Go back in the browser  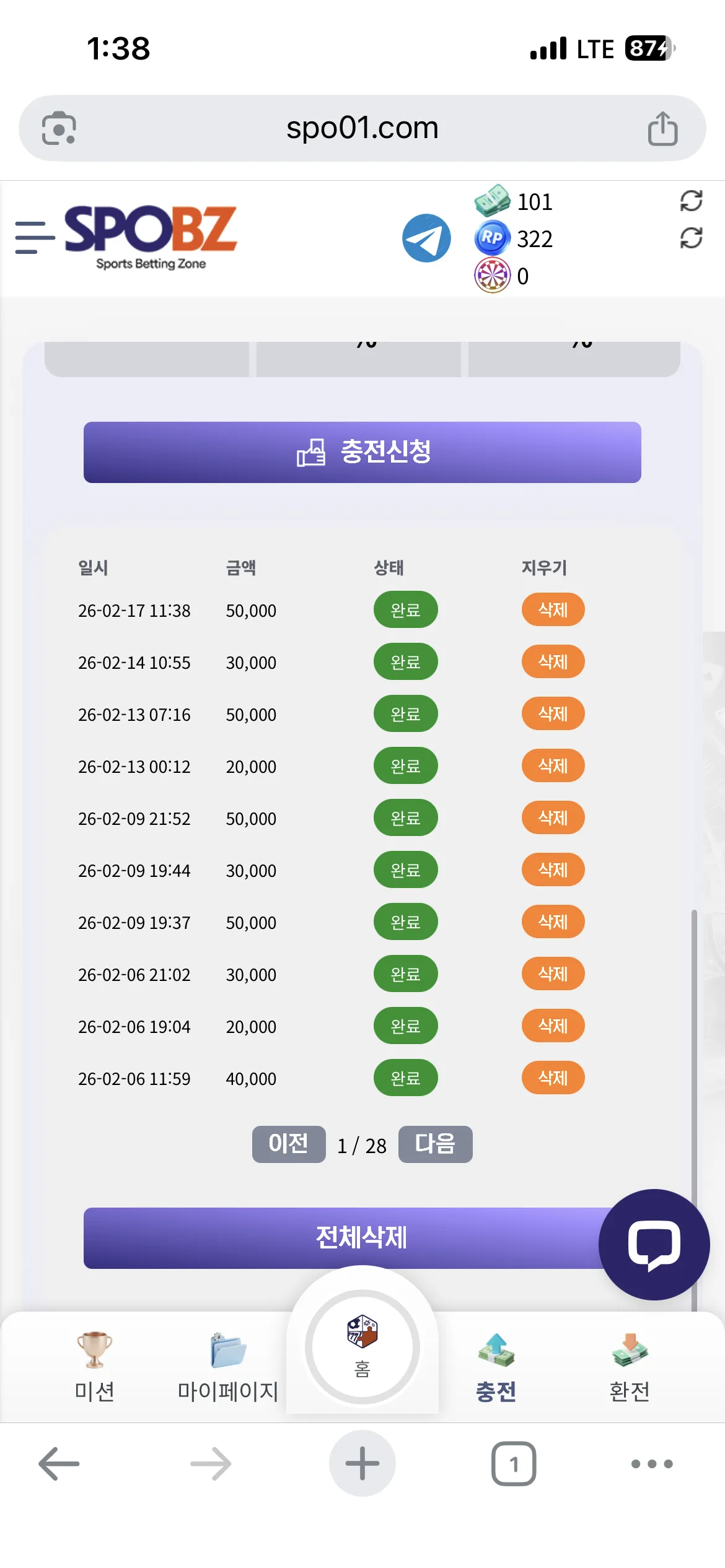coord(59,1464)
